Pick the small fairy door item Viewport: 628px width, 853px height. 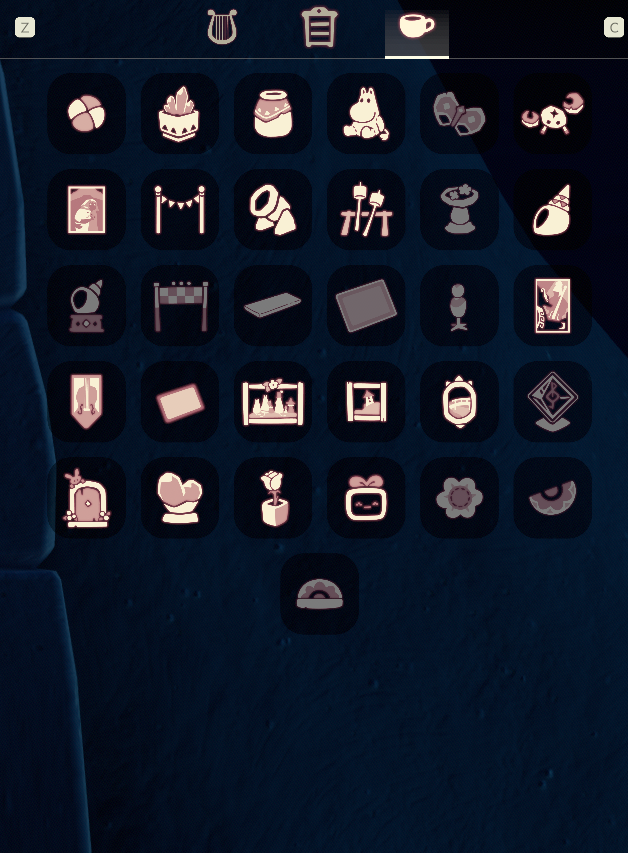tap(87, 498)
